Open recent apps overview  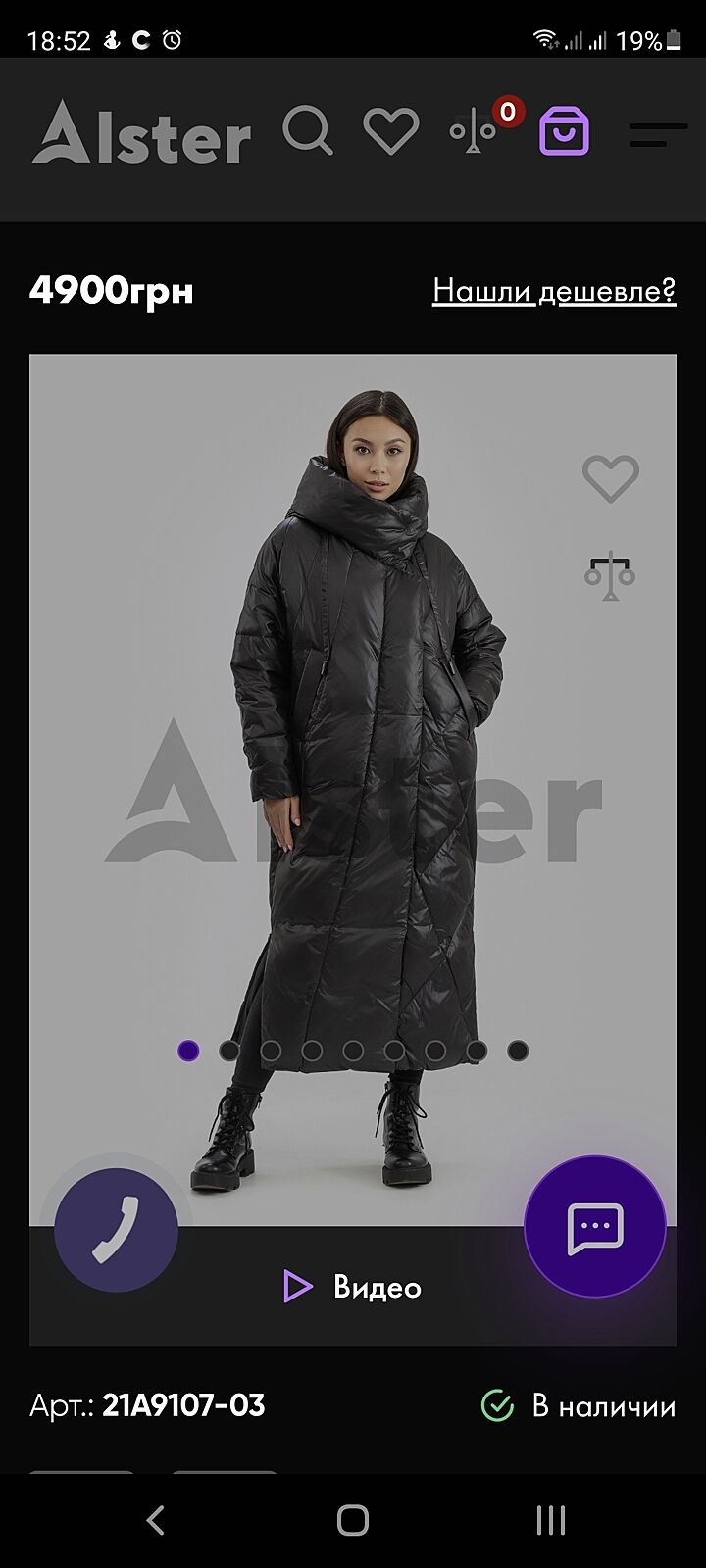coord(551,1520)
